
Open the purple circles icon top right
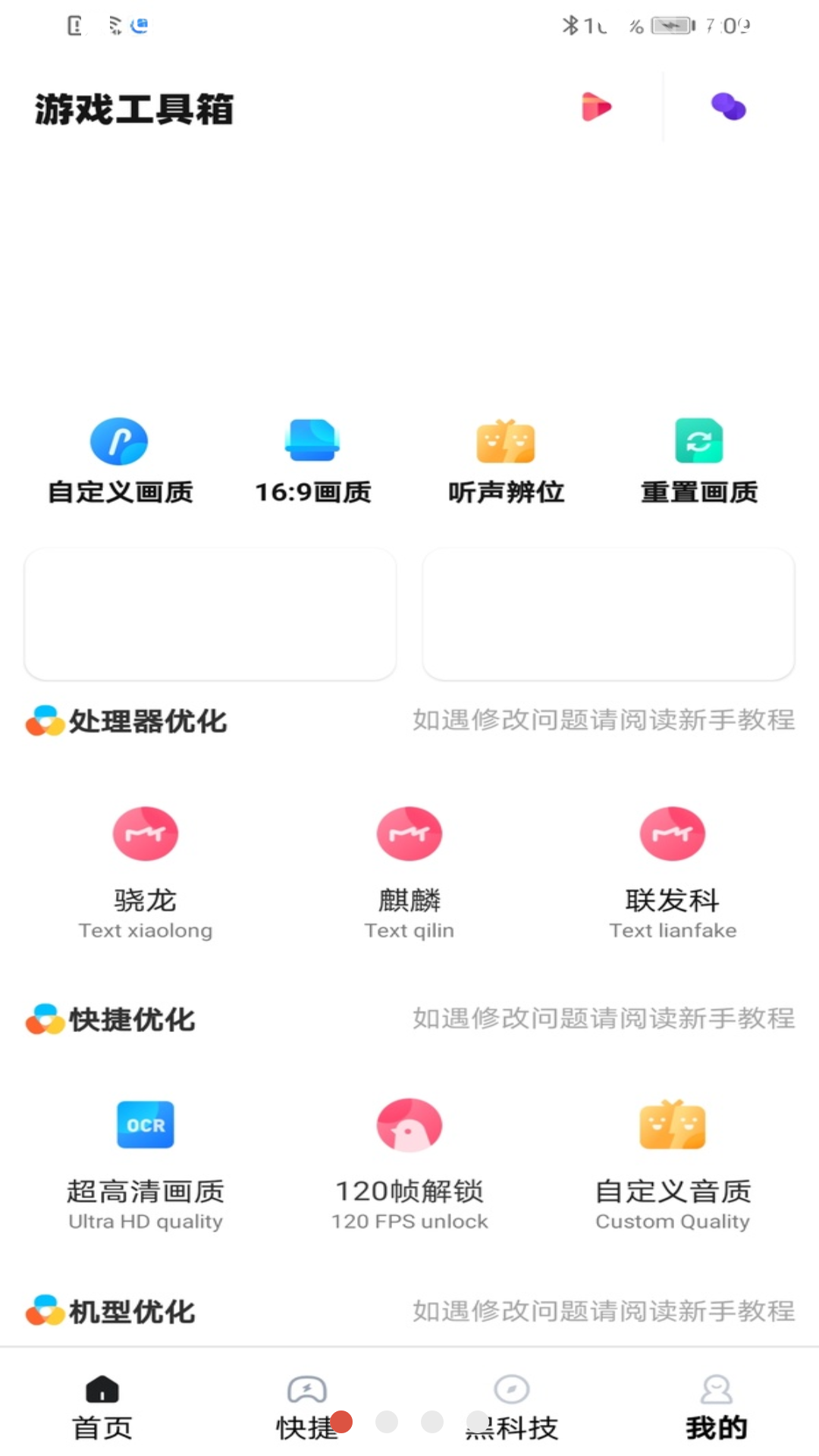coord(727,107)
